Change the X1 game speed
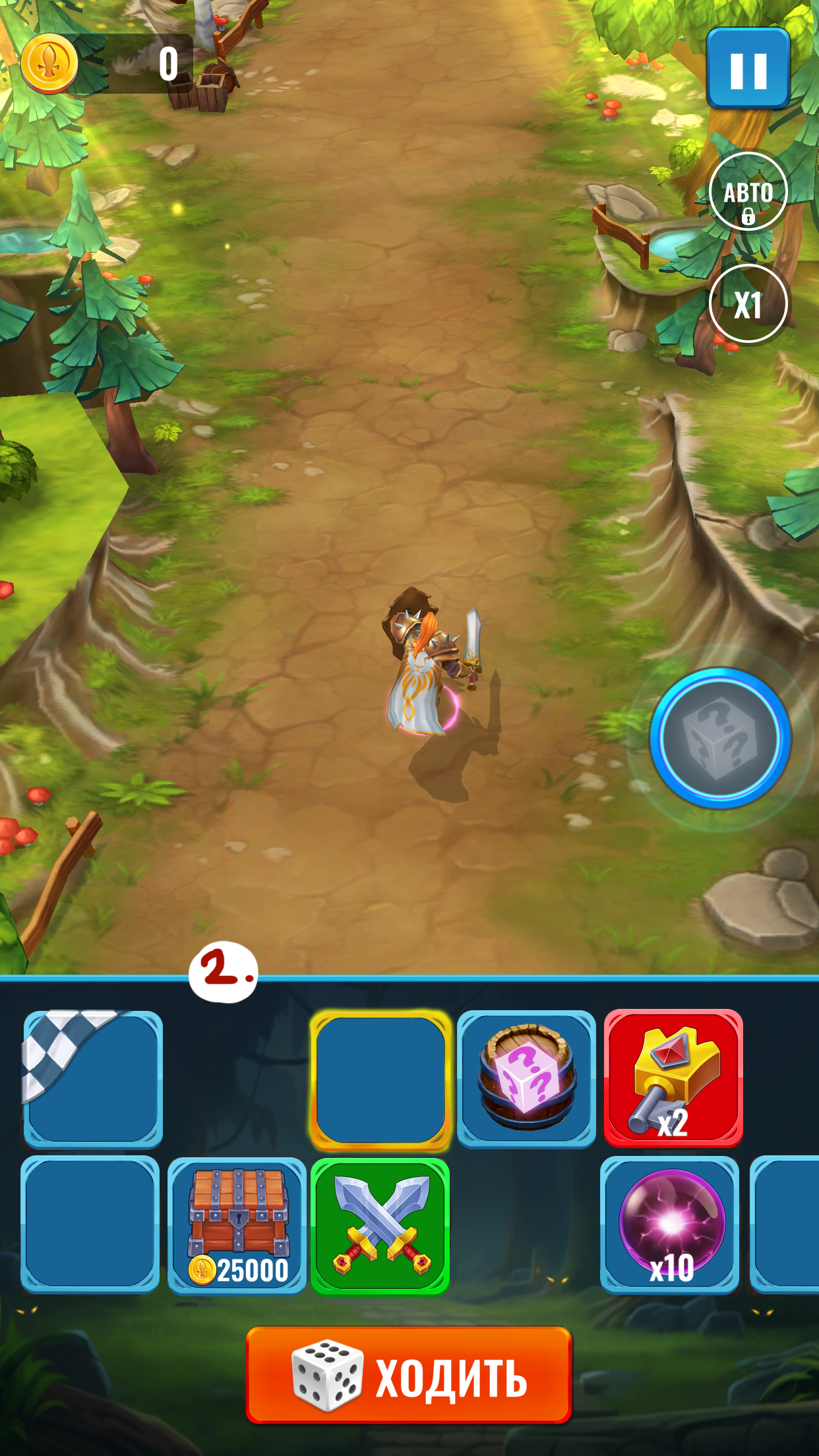Screen dimensions: 819x1456 point(748,304)
